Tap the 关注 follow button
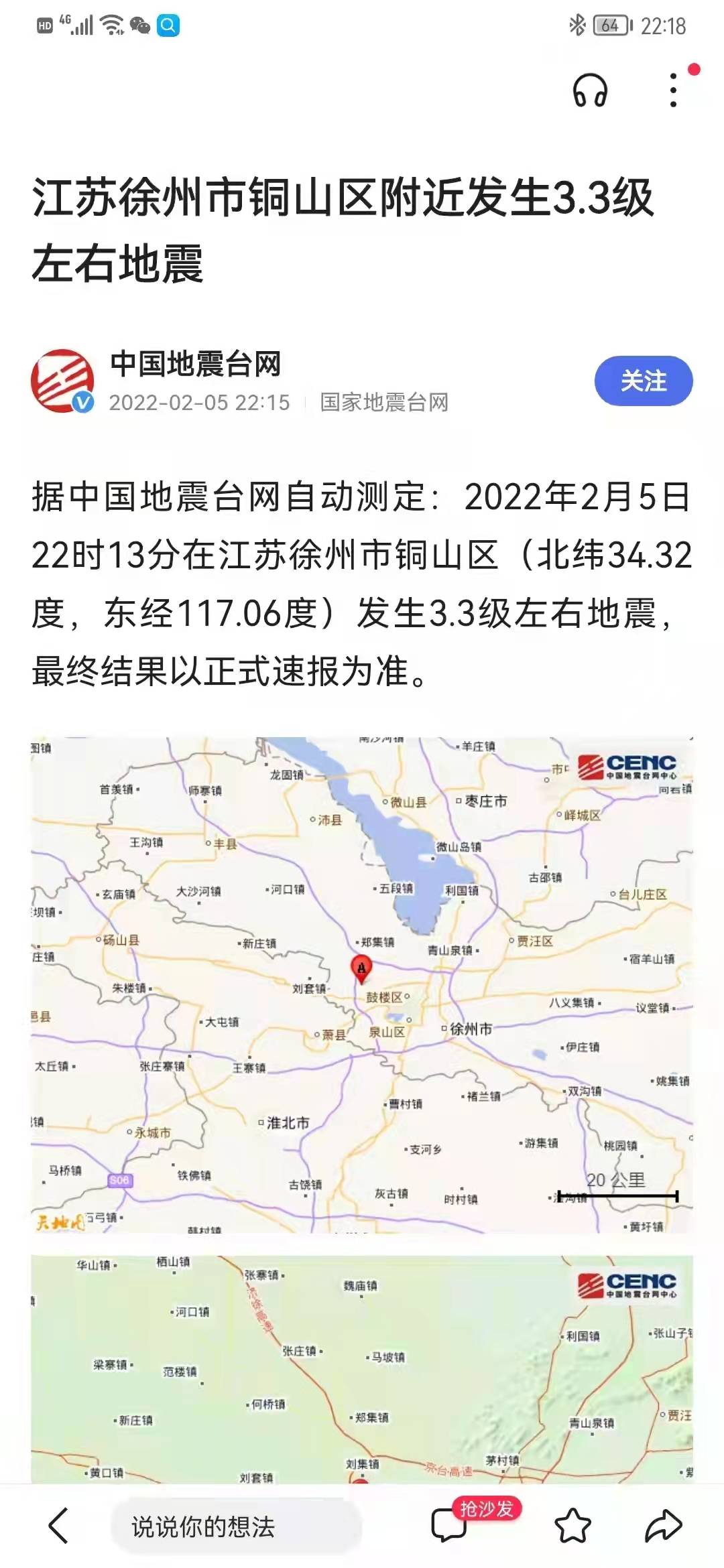Screen dimensions: 724x1568 pos(644,381)
